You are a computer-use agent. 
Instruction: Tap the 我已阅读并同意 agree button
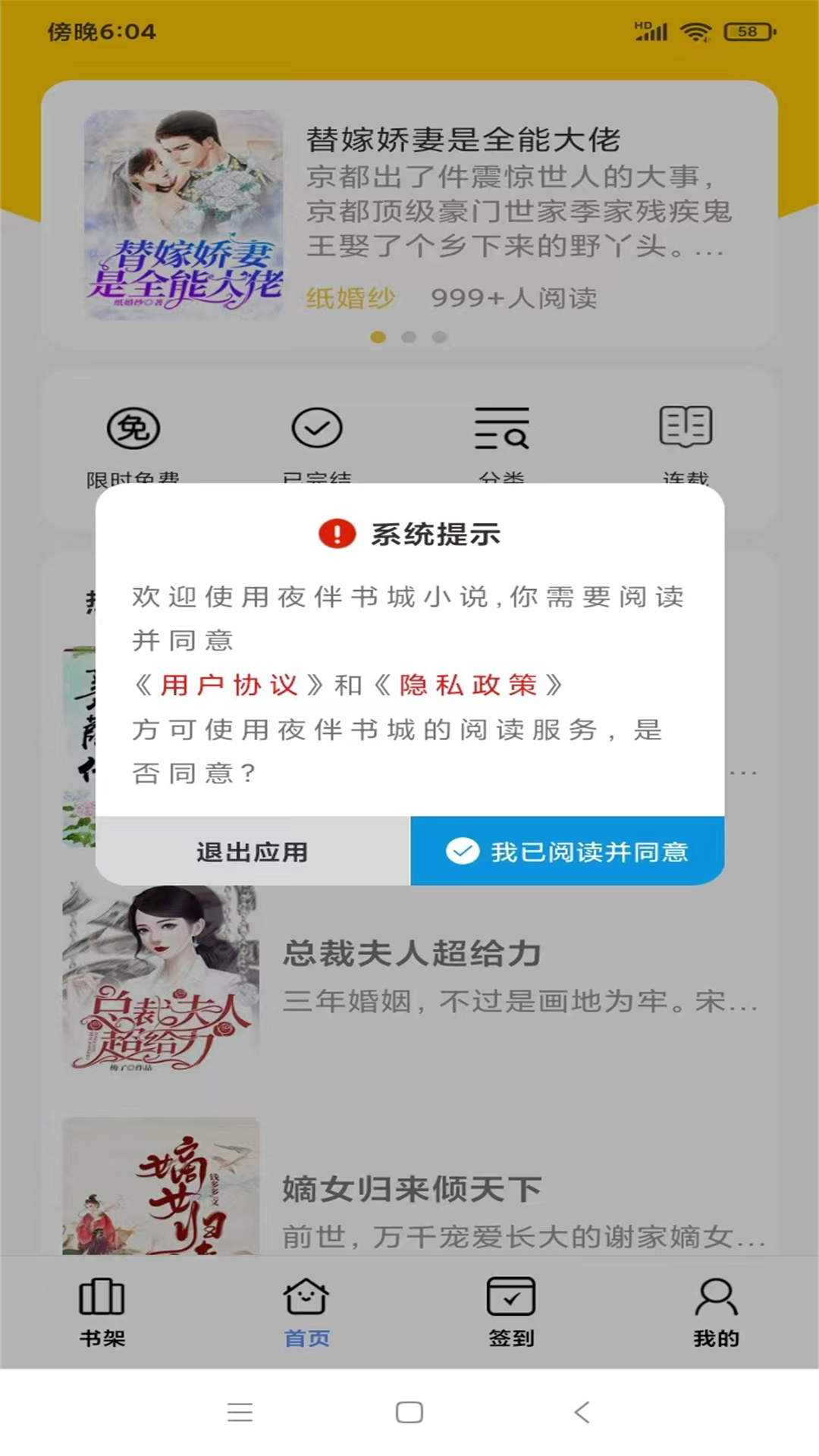coord(567,852)
